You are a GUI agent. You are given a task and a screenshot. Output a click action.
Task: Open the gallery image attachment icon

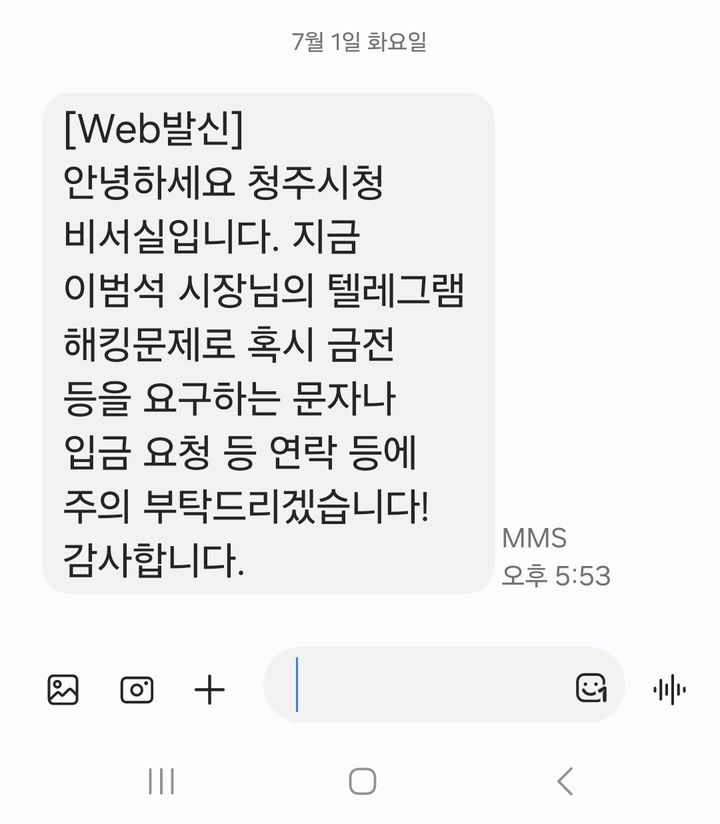click(63, 689)
